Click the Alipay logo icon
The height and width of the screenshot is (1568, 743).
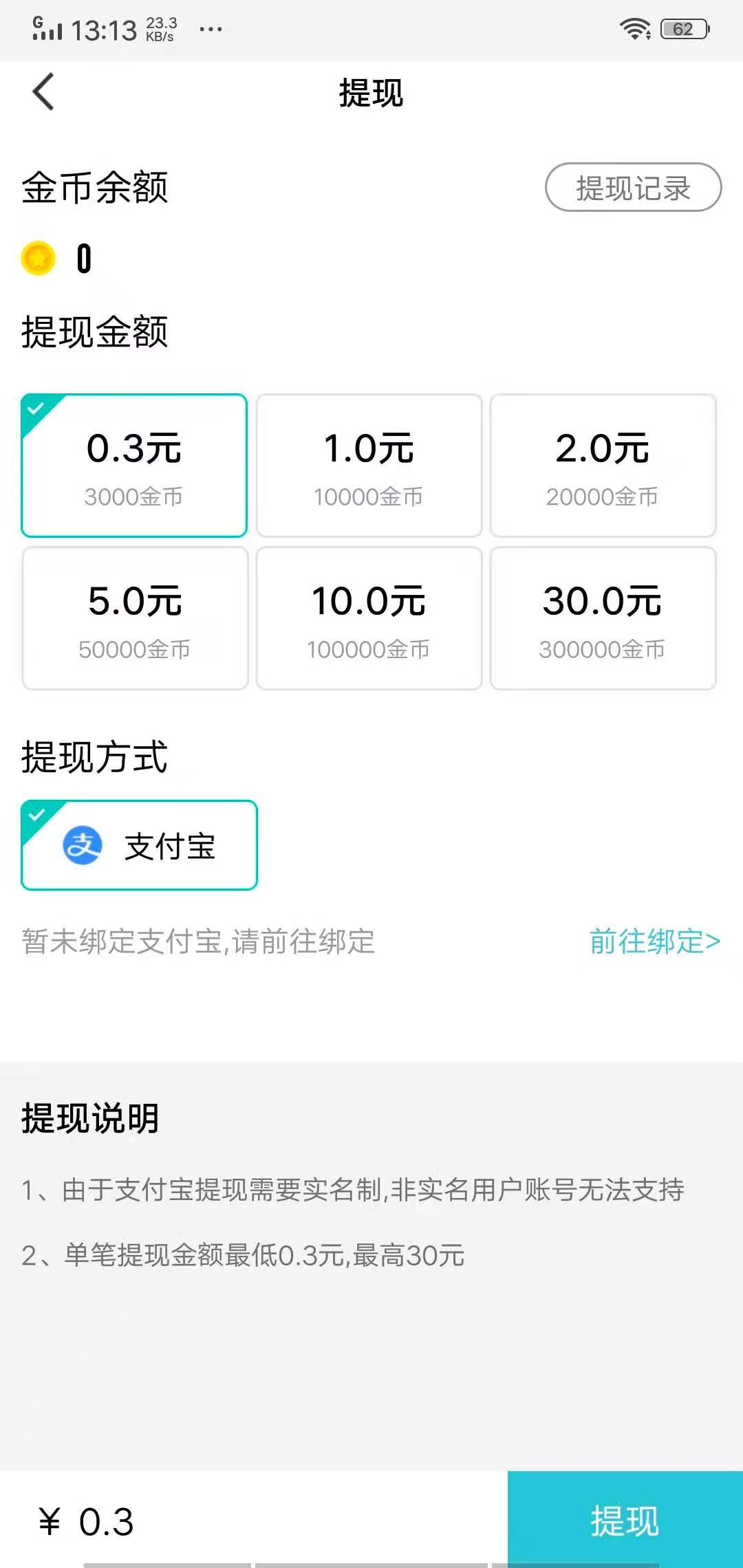tap(81, 845)
